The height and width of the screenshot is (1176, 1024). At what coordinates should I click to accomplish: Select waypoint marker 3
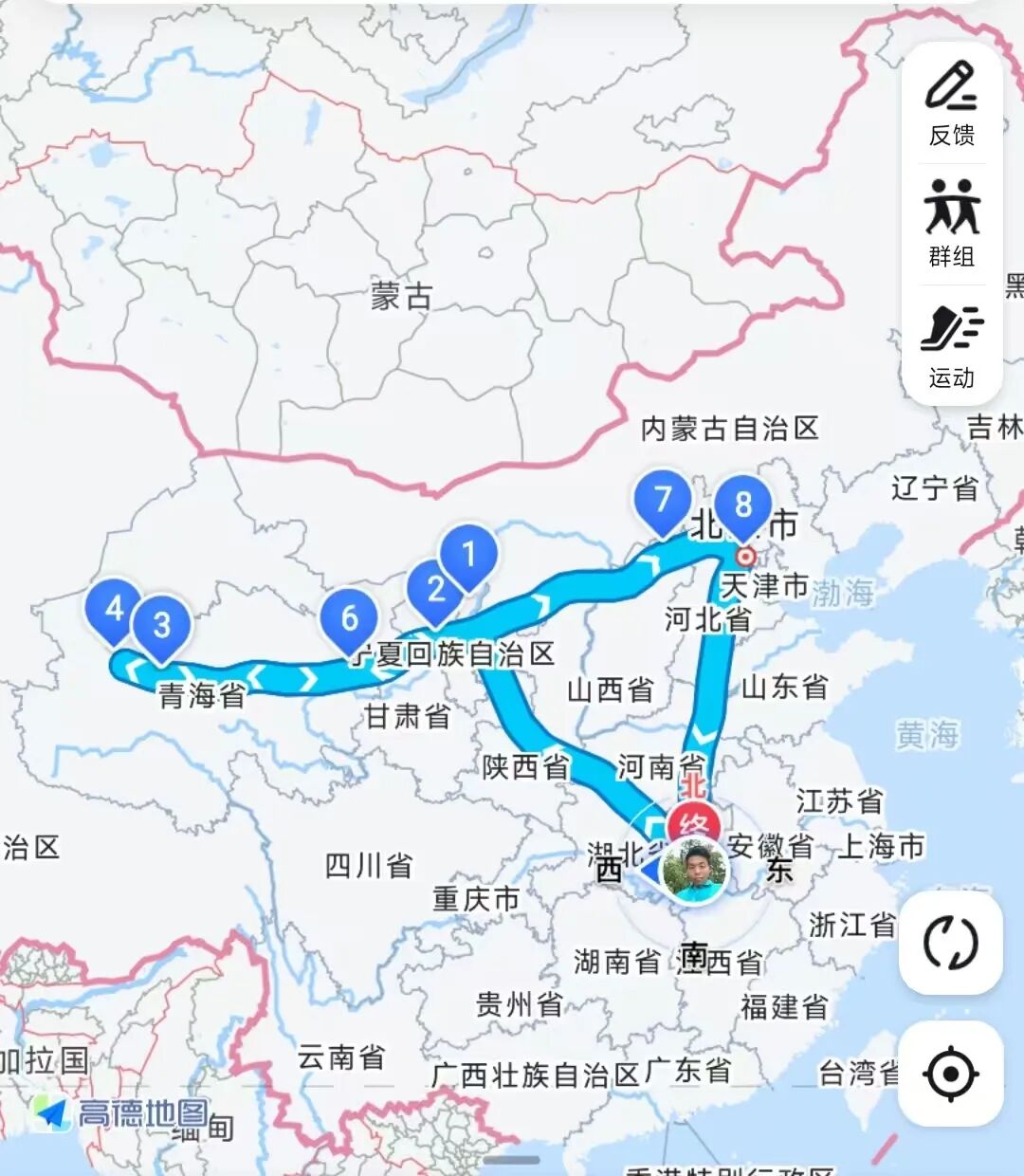tap(161, 625)
